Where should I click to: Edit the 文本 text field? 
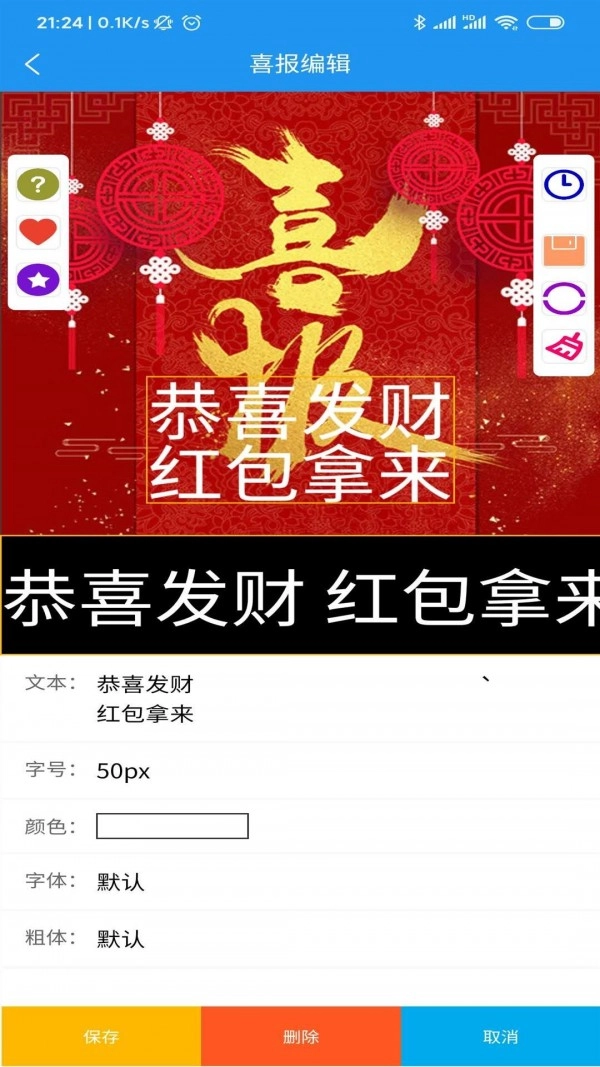pyautogui.click(x=290, y=699)
